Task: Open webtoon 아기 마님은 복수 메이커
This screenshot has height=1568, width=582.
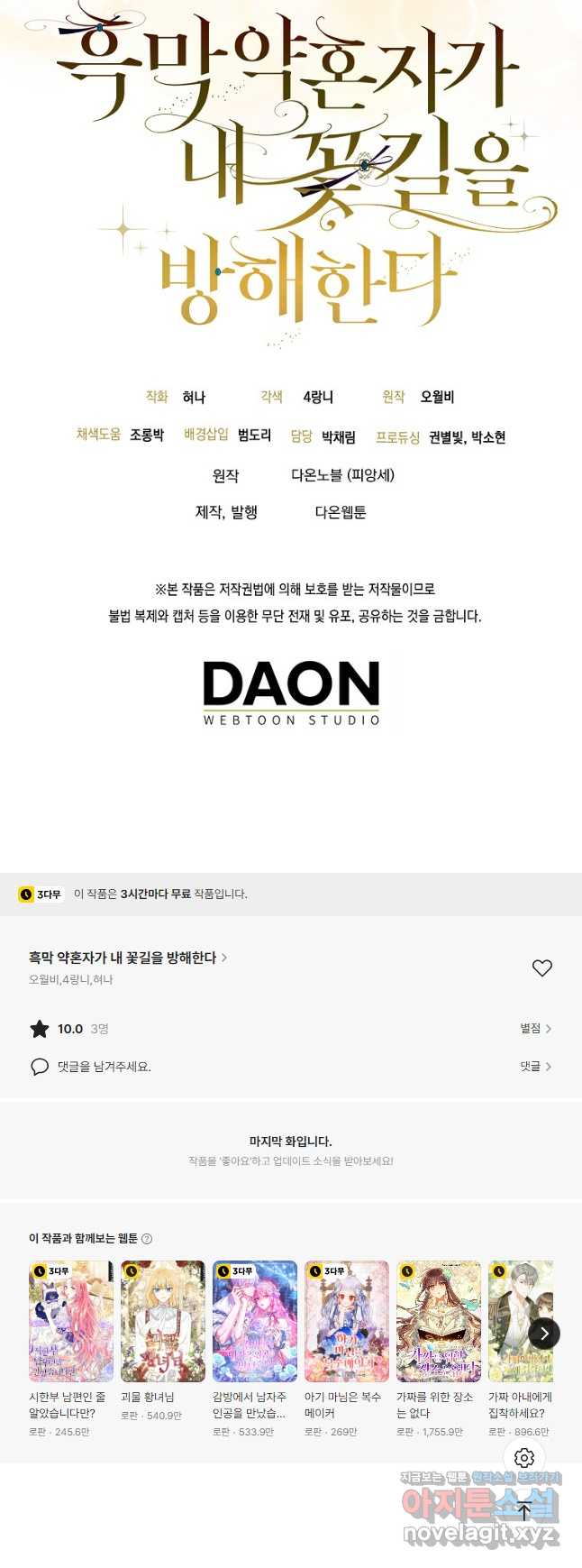Action: point(347,1321)
